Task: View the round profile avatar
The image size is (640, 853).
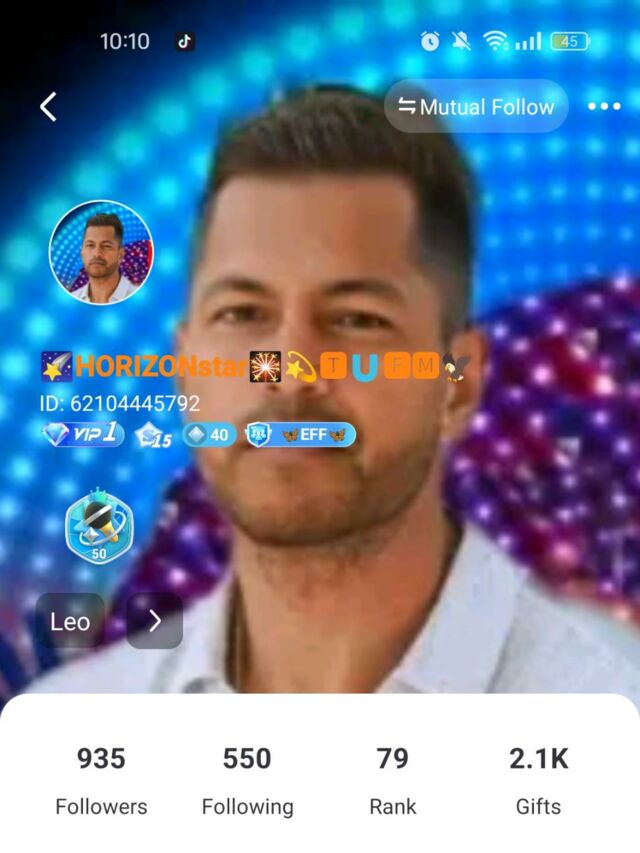Action: (x=101, y=252)
